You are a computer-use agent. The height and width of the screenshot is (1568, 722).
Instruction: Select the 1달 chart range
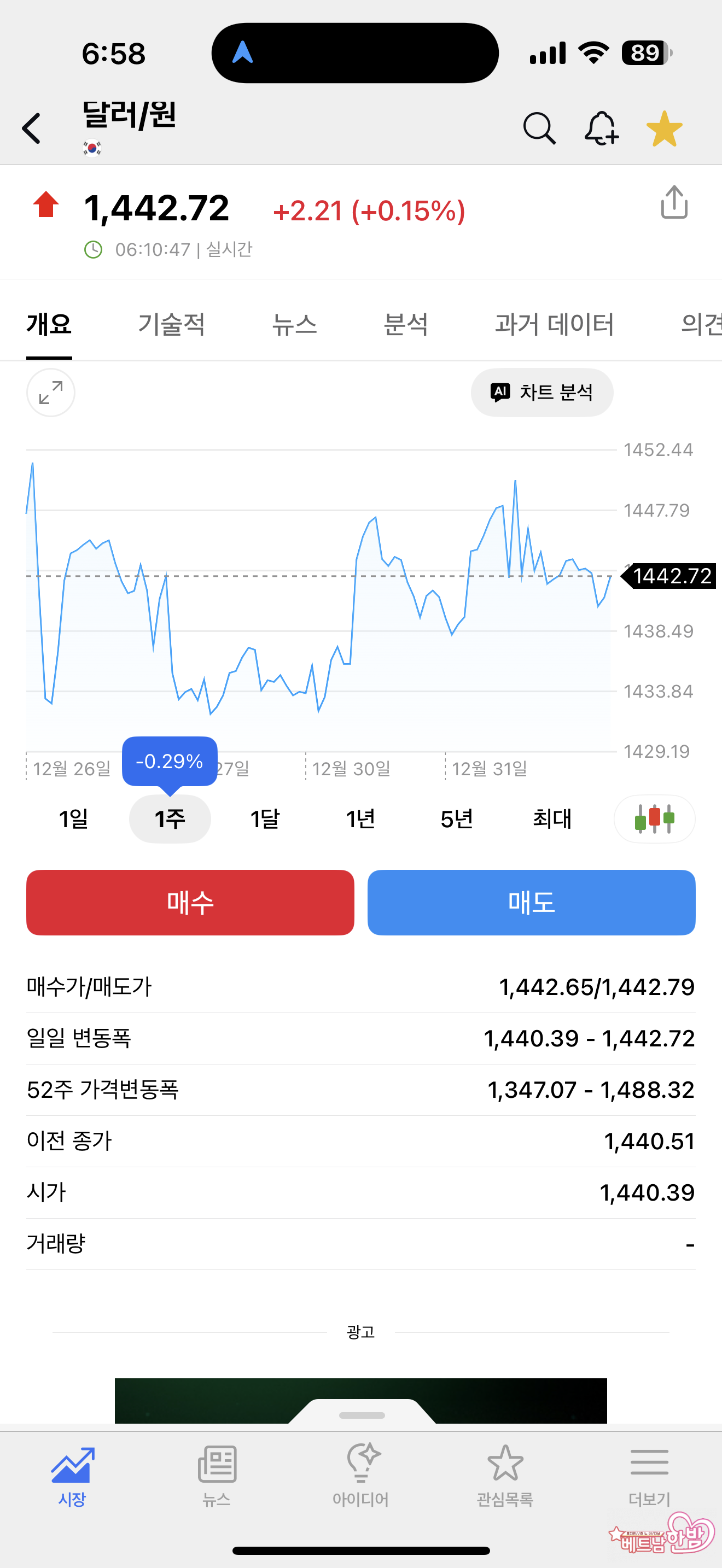tap(265, 818)
